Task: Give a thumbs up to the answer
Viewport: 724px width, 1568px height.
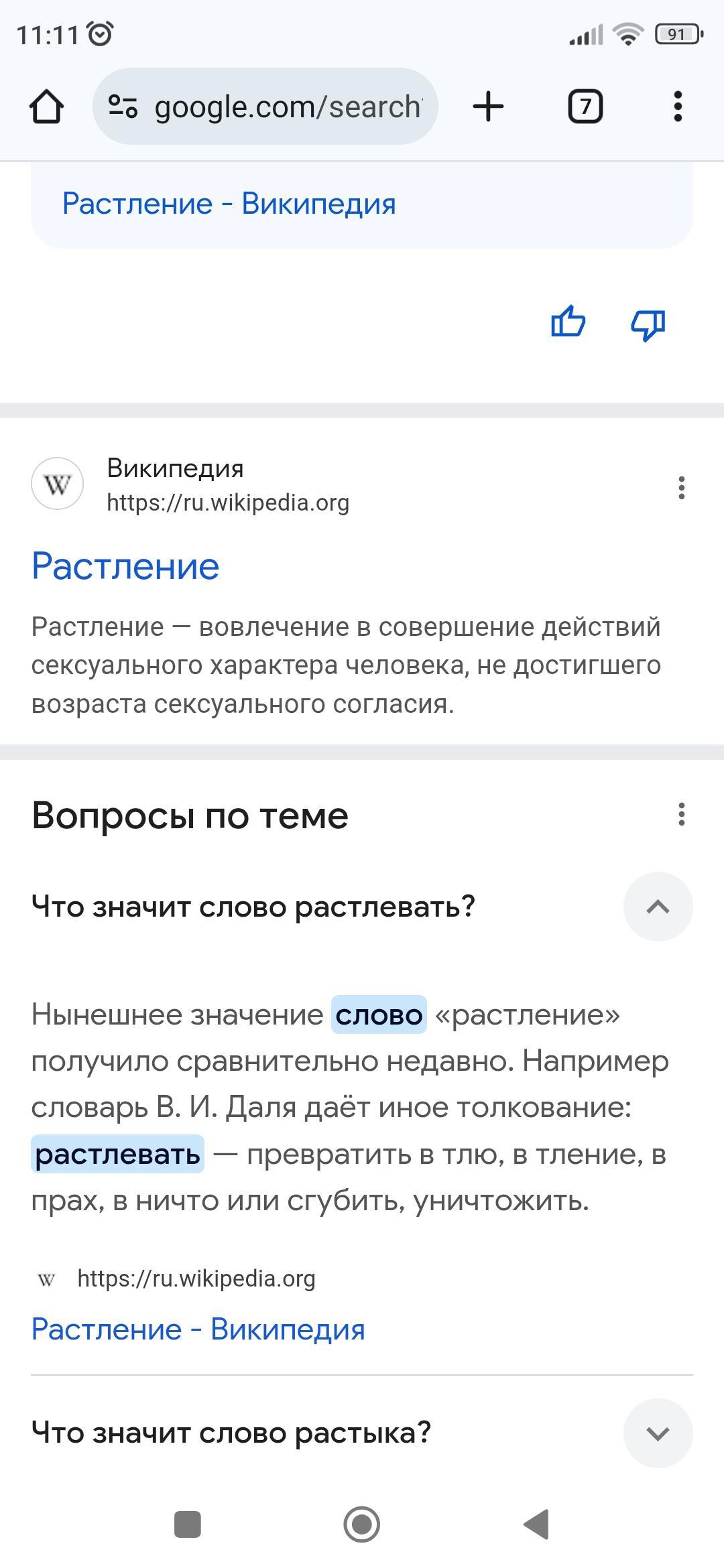Action: click(x=568, y=324)
